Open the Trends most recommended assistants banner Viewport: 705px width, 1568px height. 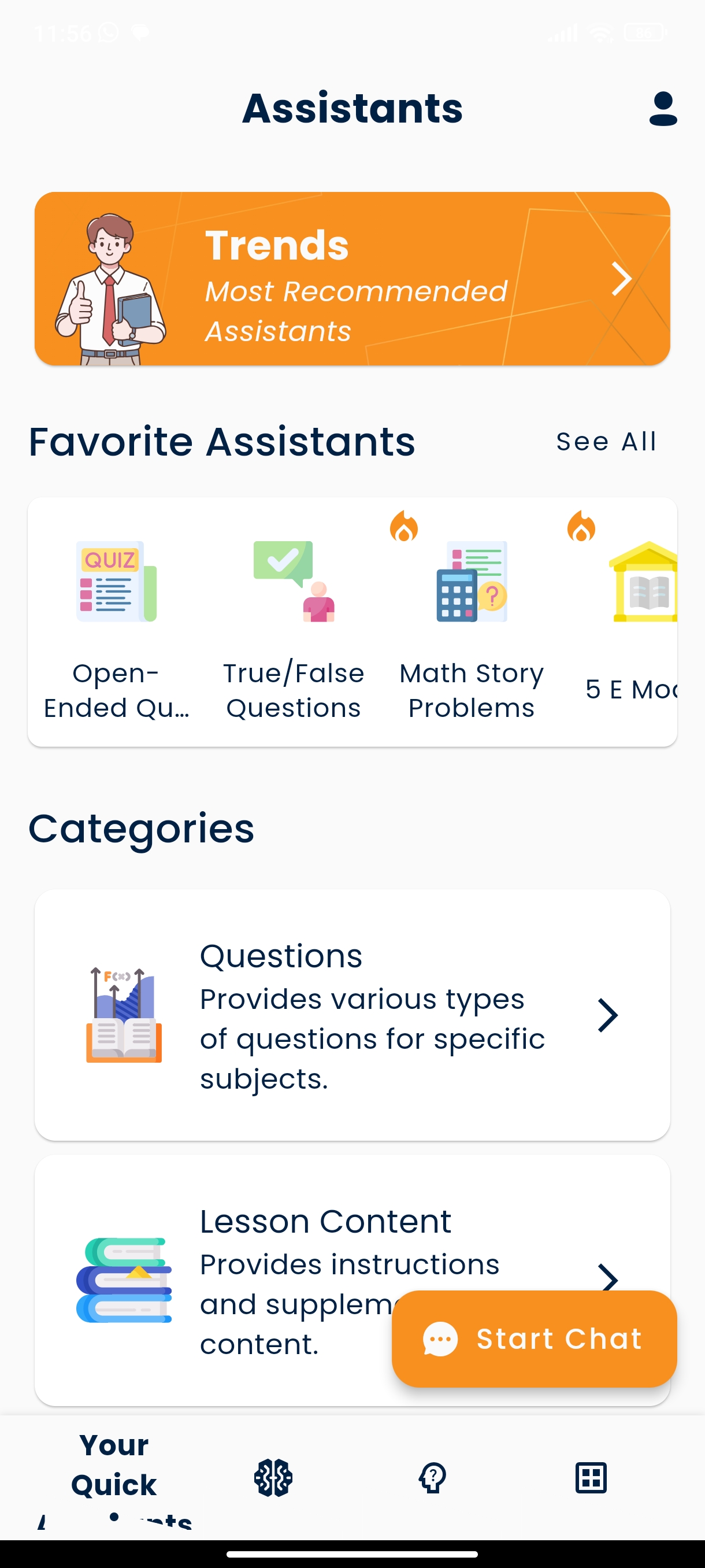point(352,279)
